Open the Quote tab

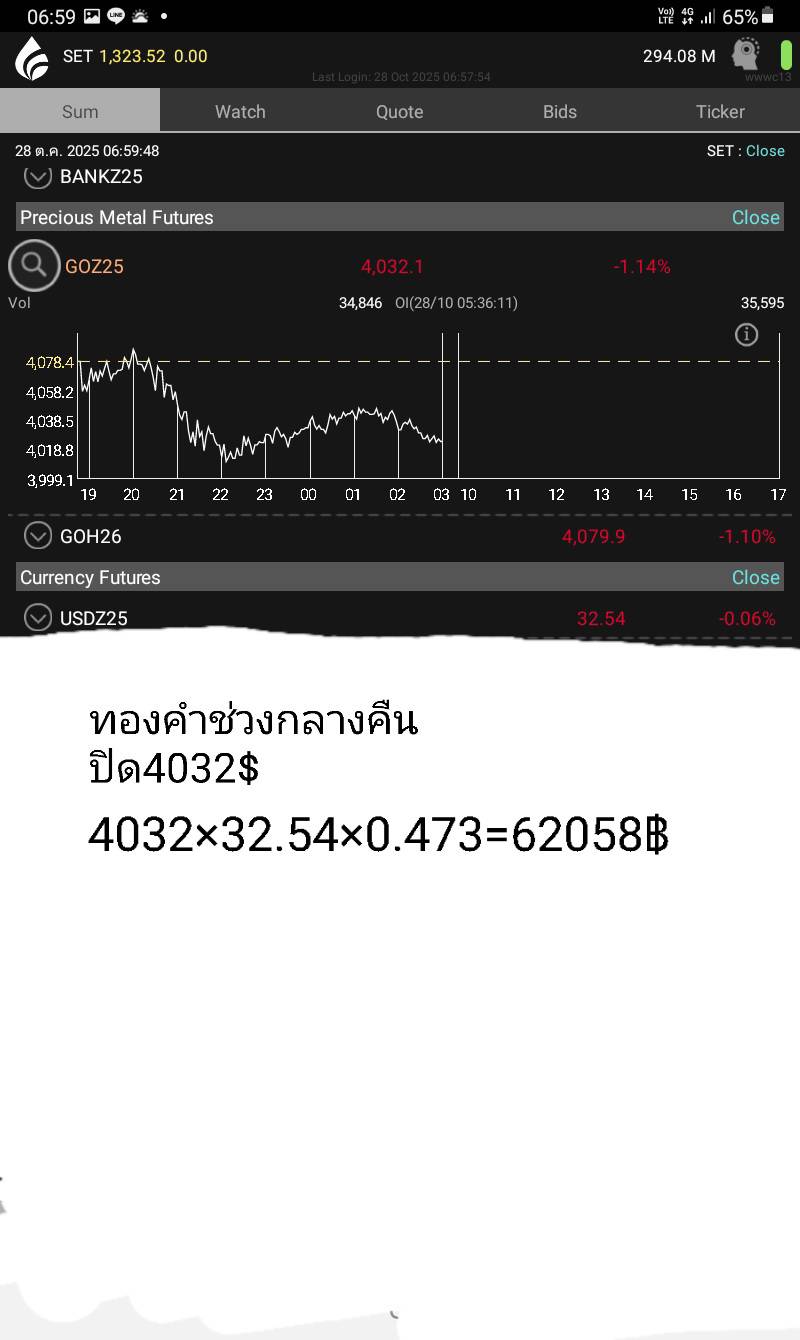tap(400, 111)
